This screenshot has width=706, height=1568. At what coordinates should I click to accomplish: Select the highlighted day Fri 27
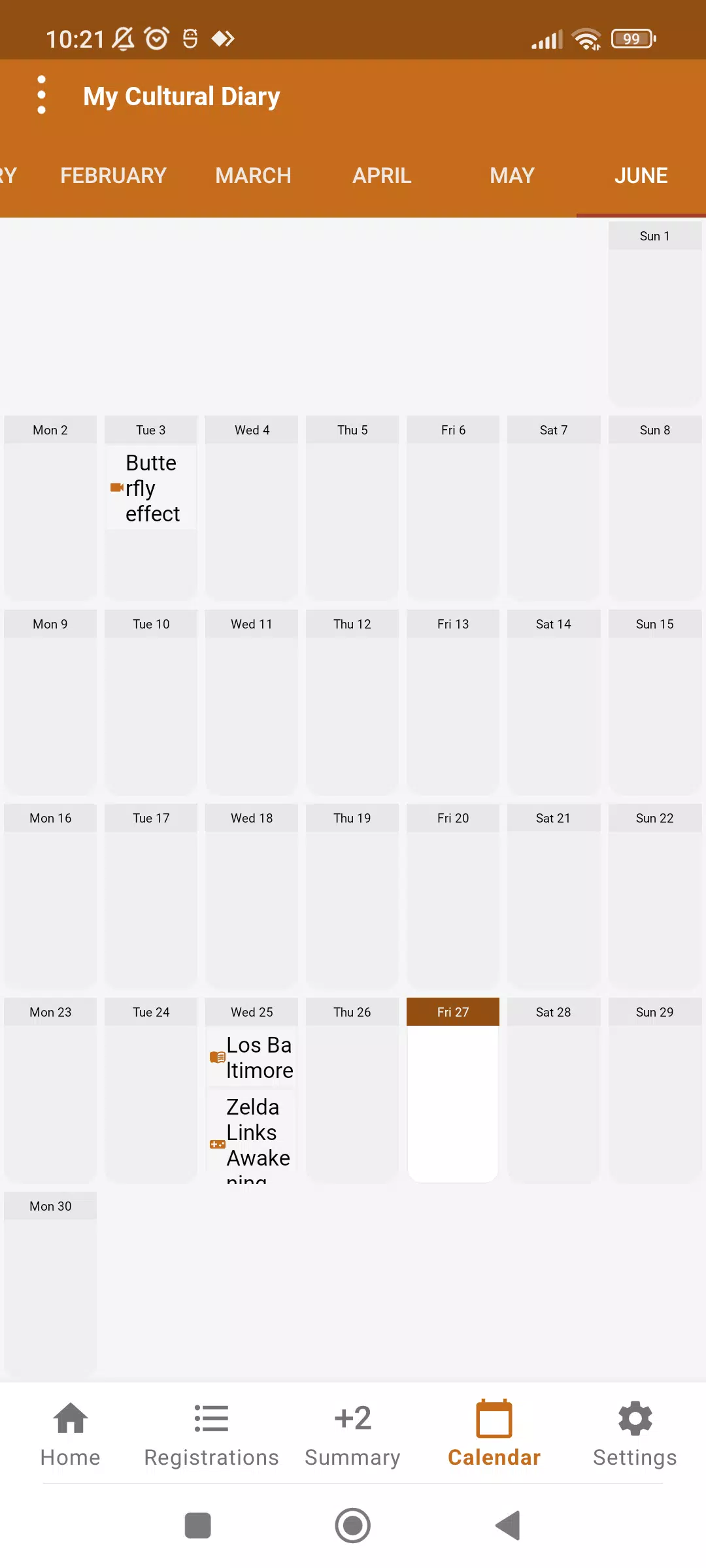click(x=453, y=1090)
